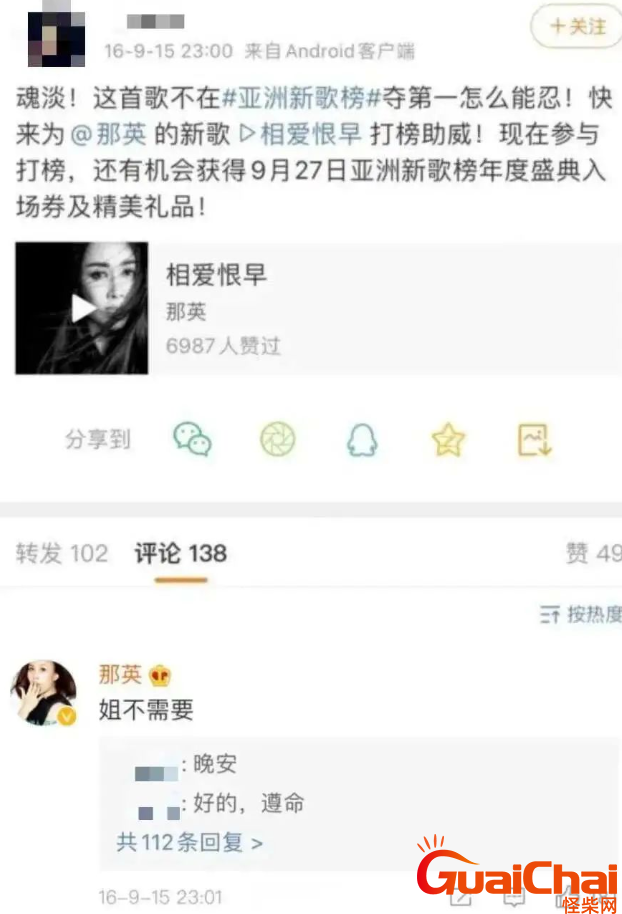622x914 pixels.
Task: Select the 评论 138 tab
Action: (181, 553)
